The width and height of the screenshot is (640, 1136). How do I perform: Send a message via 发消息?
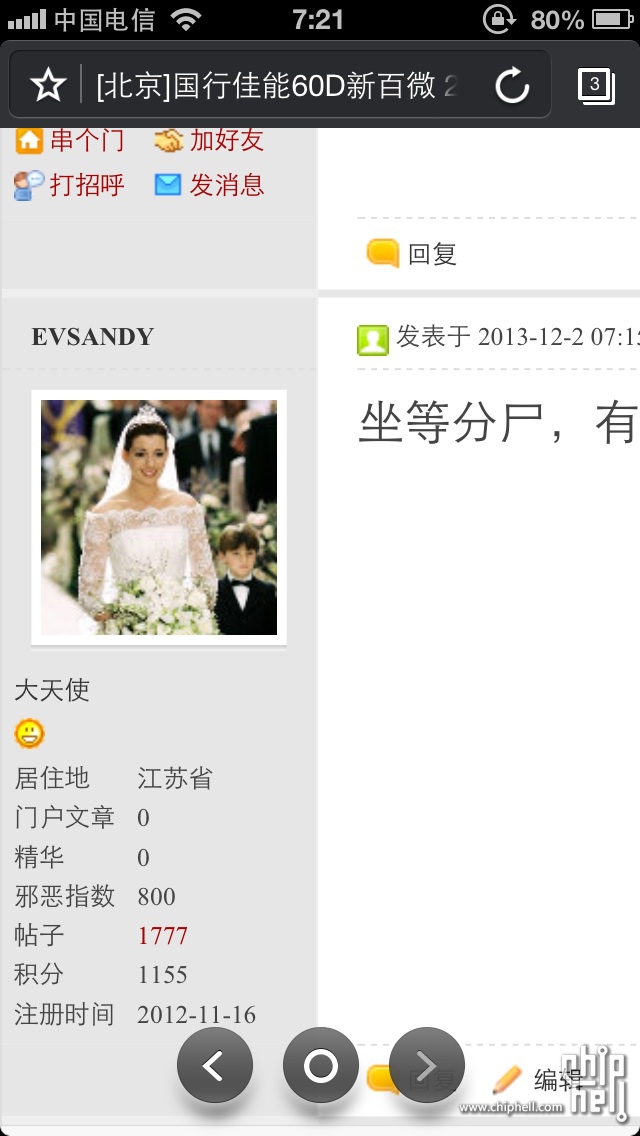209,185
